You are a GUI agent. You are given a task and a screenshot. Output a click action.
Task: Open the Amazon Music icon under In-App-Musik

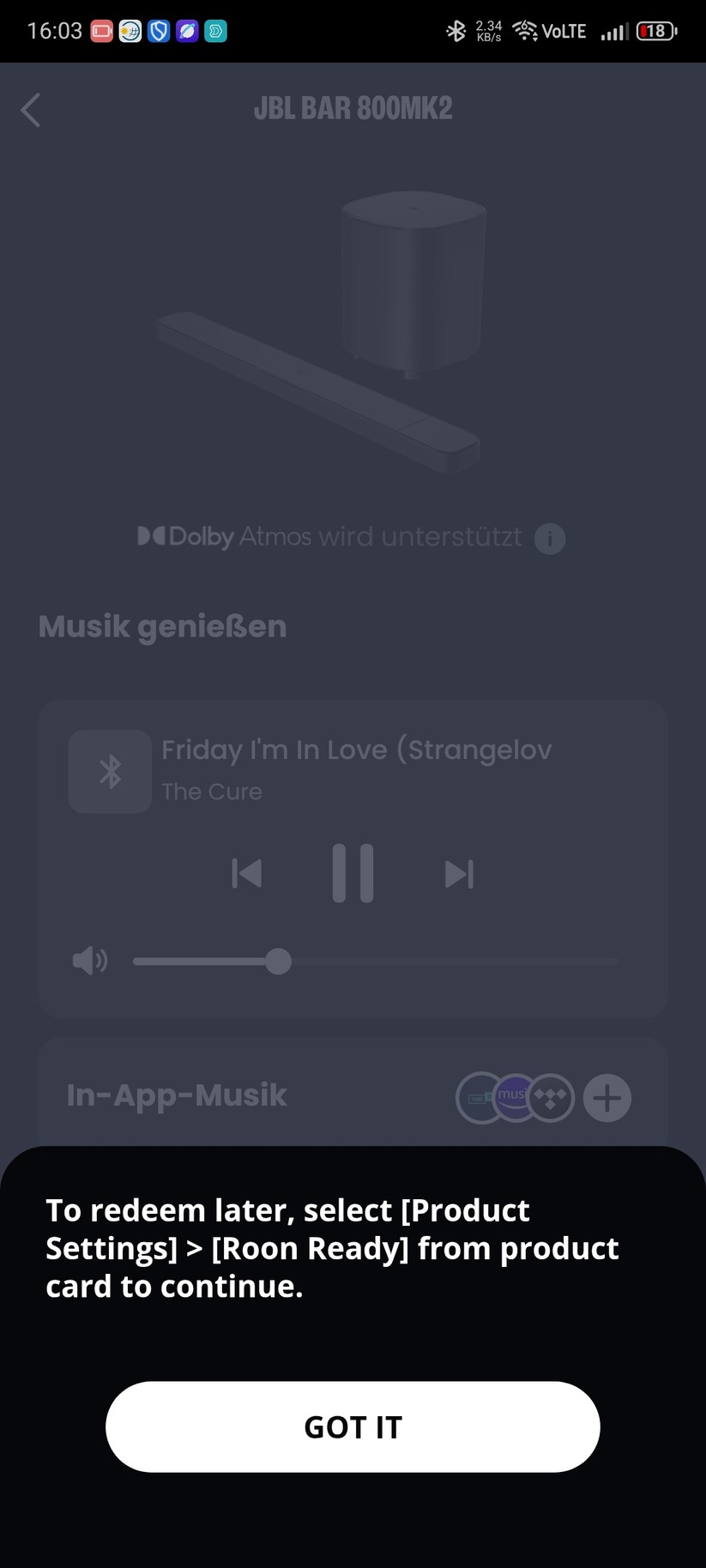pyautogui.click(x=513, y=1098)
